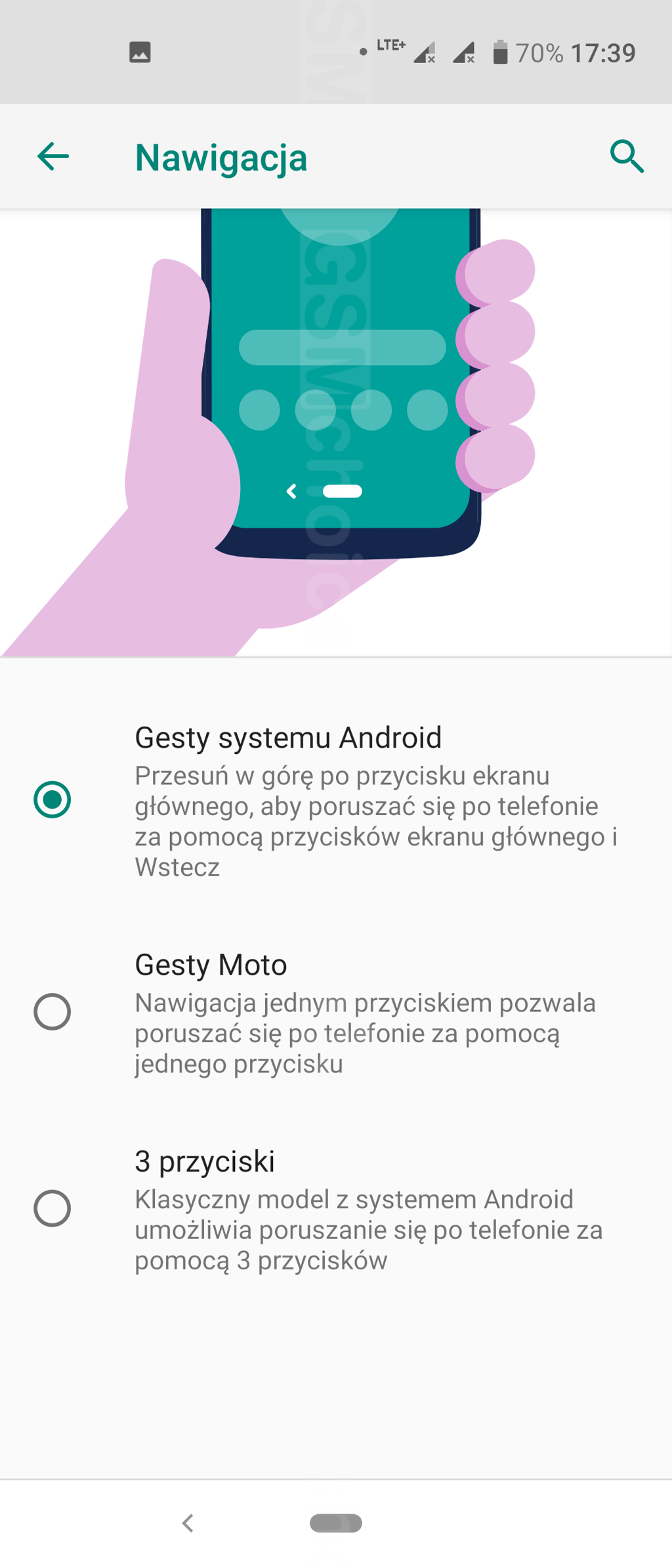Choose the Gesty Moto navigation

pos(52,1011)
